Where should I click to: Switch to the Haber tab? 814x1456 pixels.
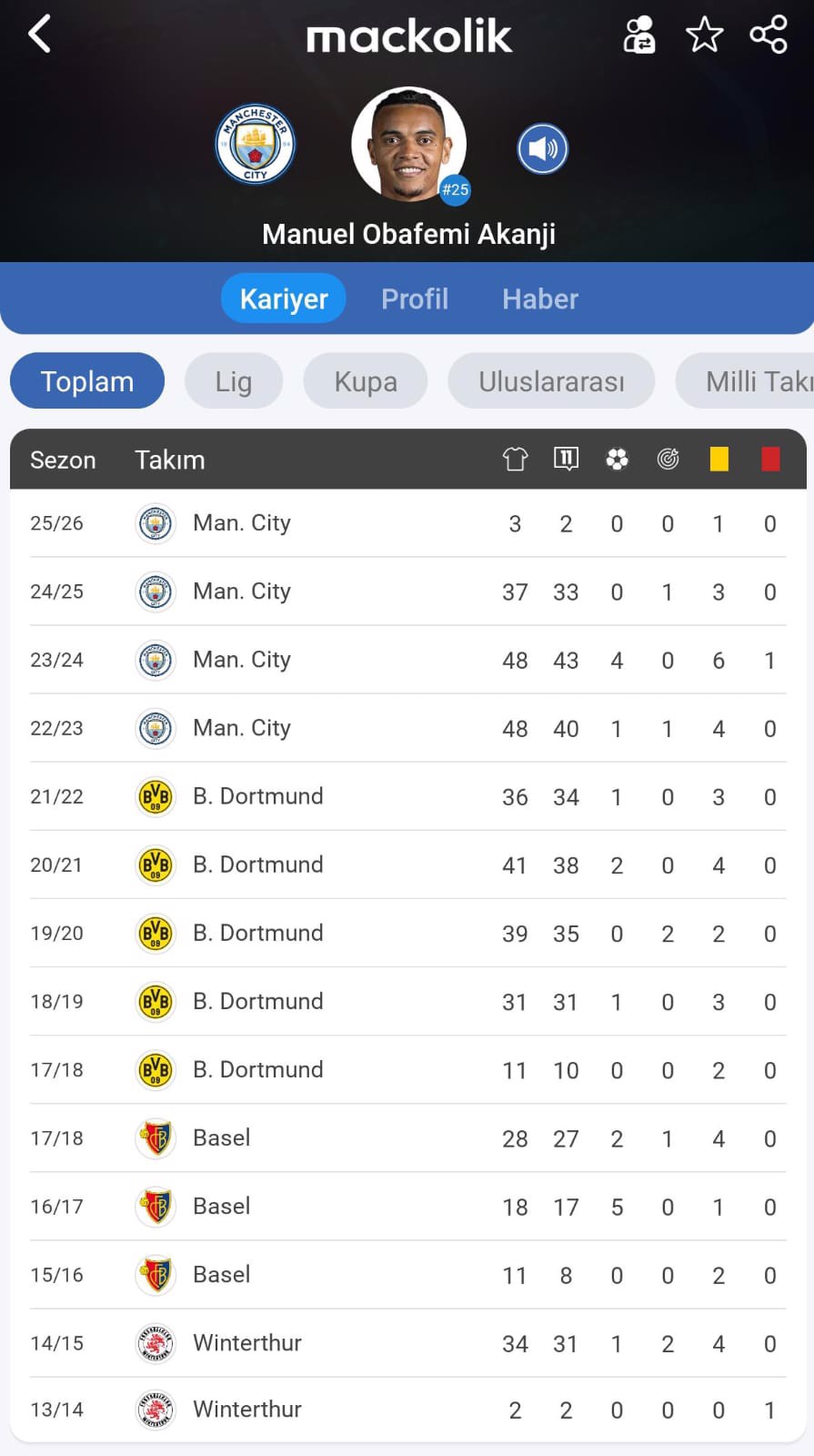[x=540, y=298]
